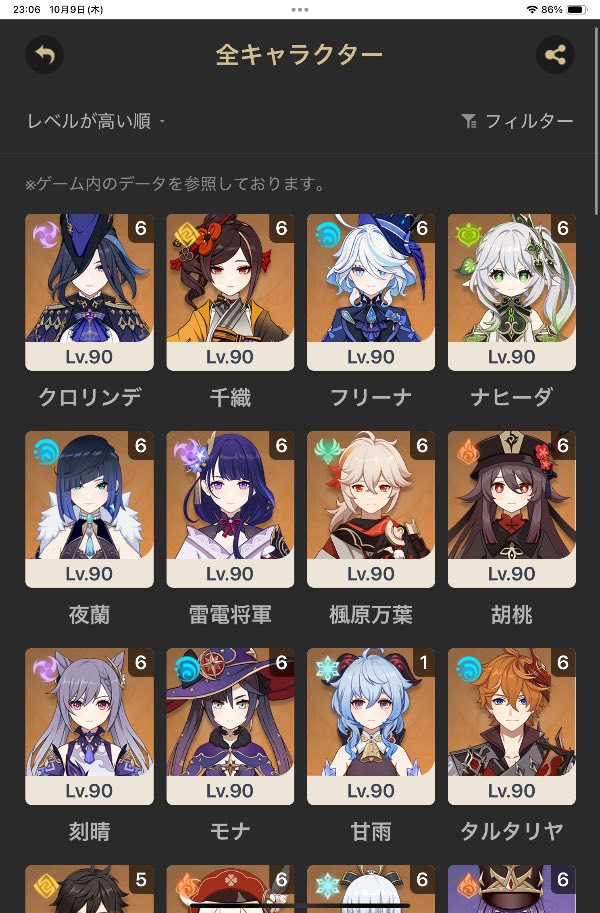Image resolution: width=600 pixels, height=913 pixels.
Task: Go back using the return arrow
Action: pyautogui.click(x=44, y=55)
